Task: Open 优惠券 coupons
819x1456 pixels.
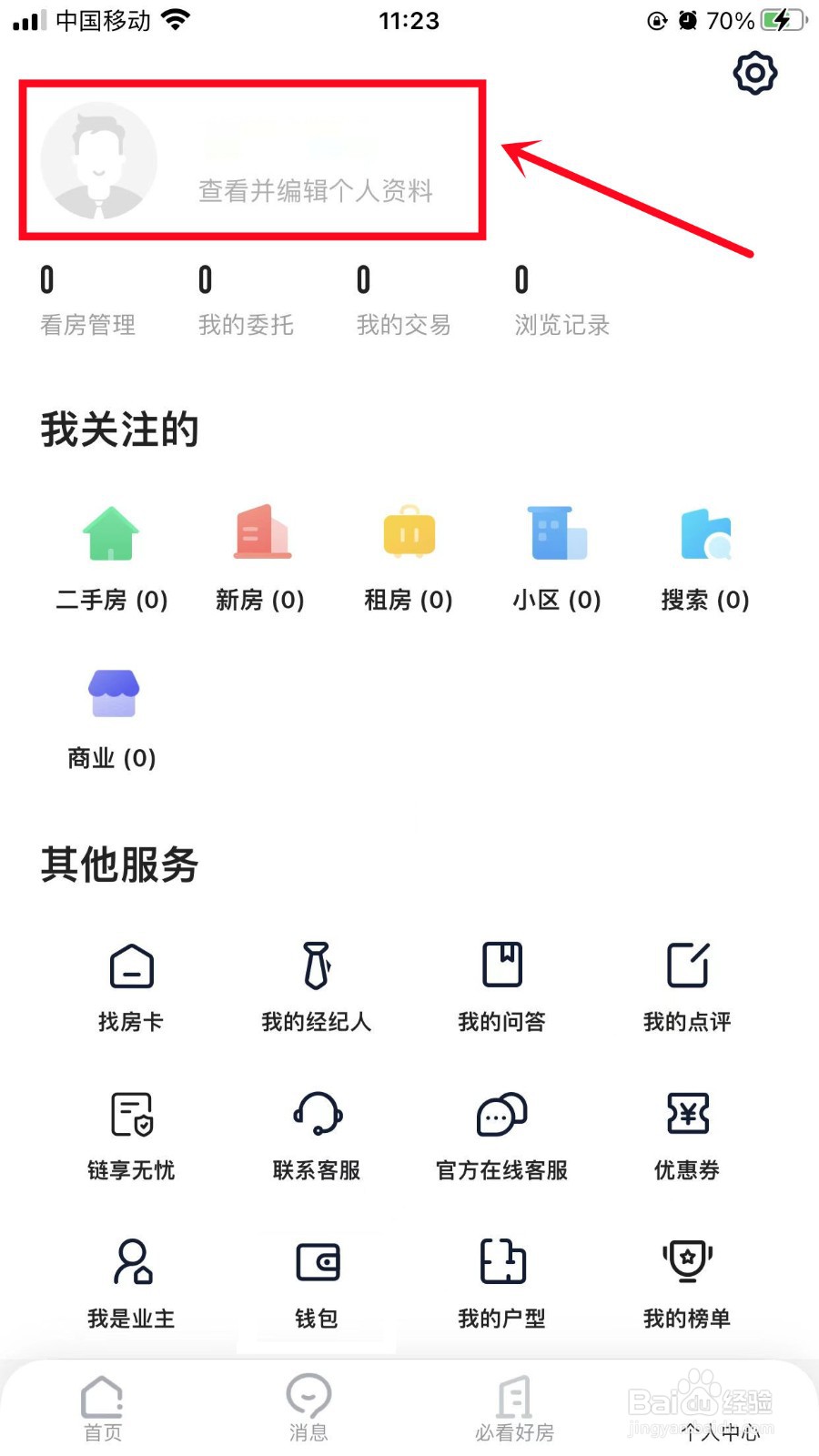Action: coord(687,1136)
